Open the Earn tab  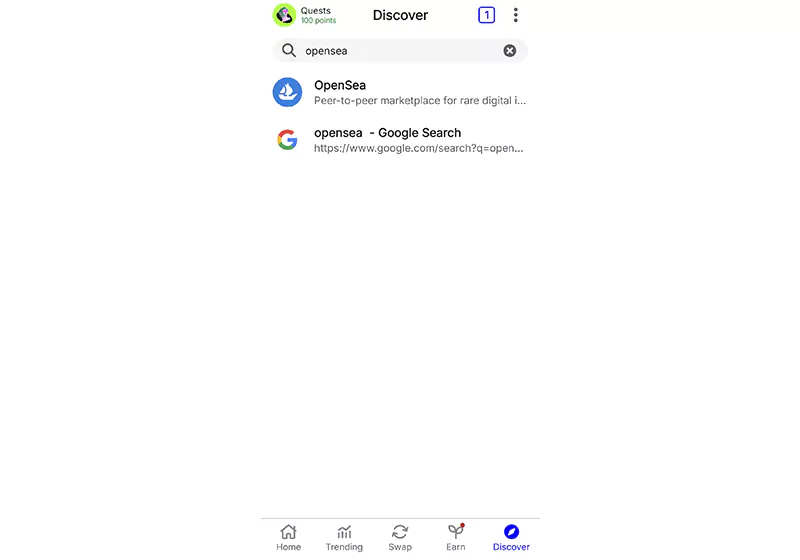pos(456,537)
